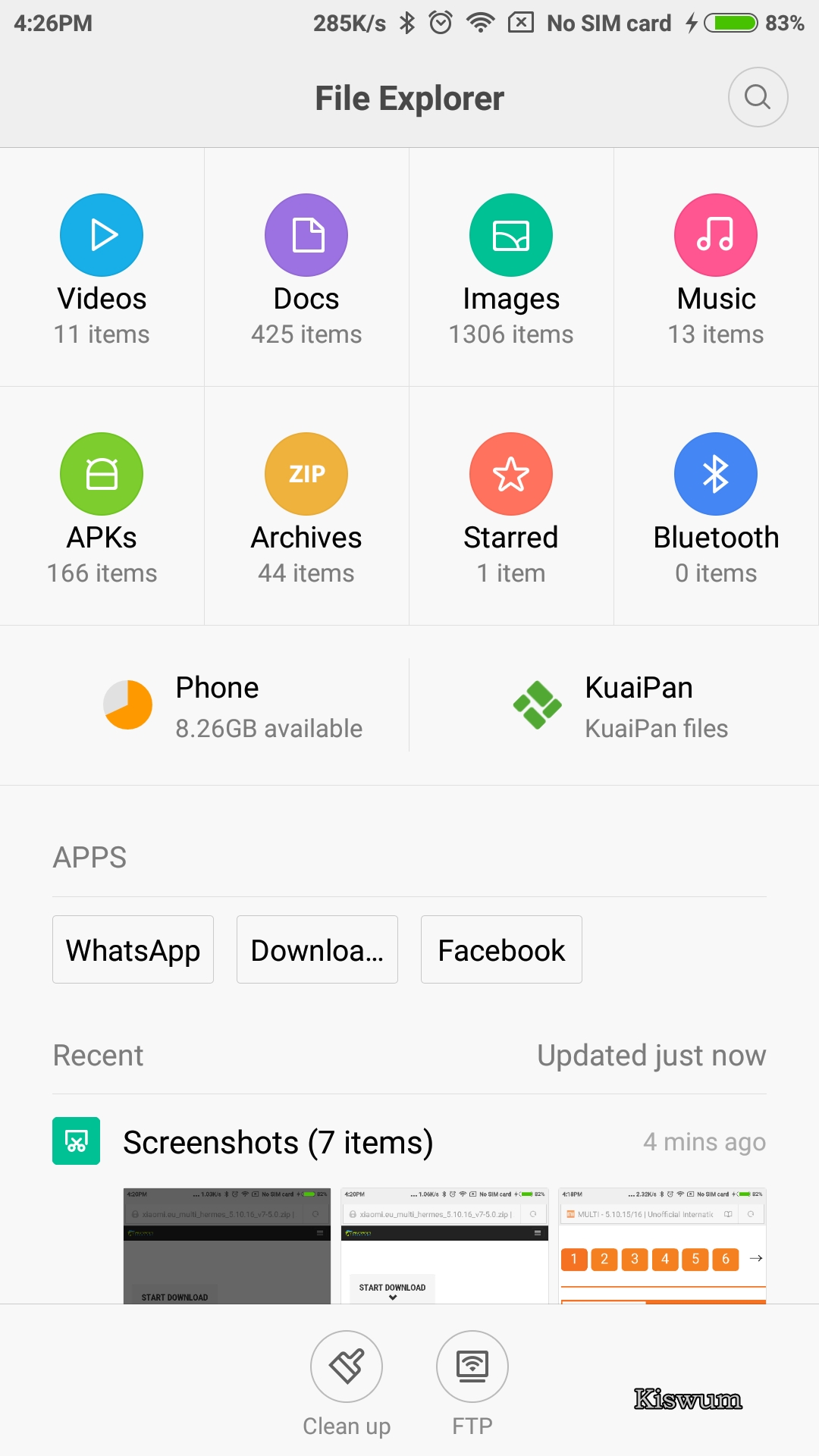The image size is (819, 1456).
Task: Select the Downloa... app chip
Action: click(317, 949)
